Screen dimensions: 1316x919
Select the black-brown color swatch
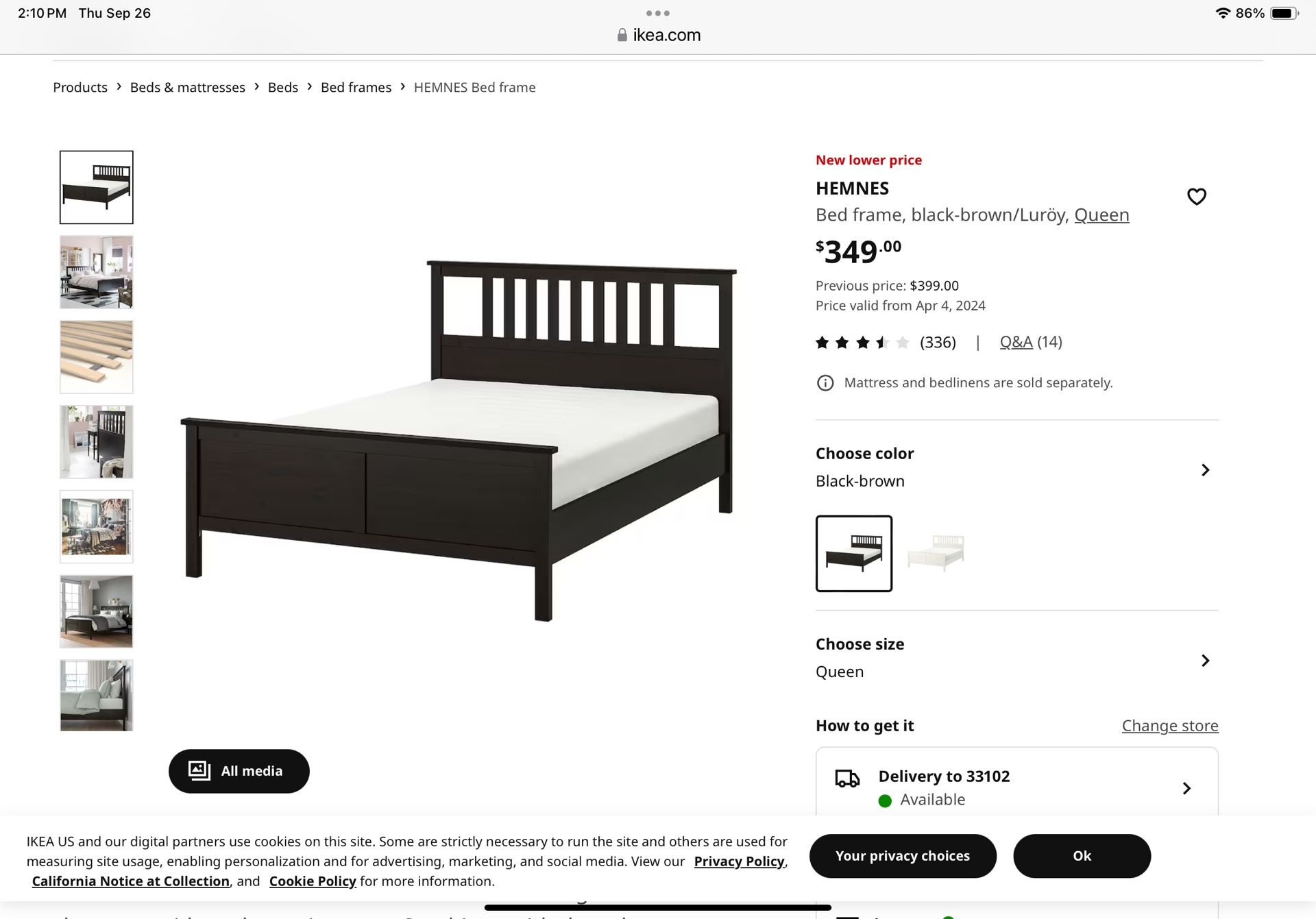click(853, 553)
